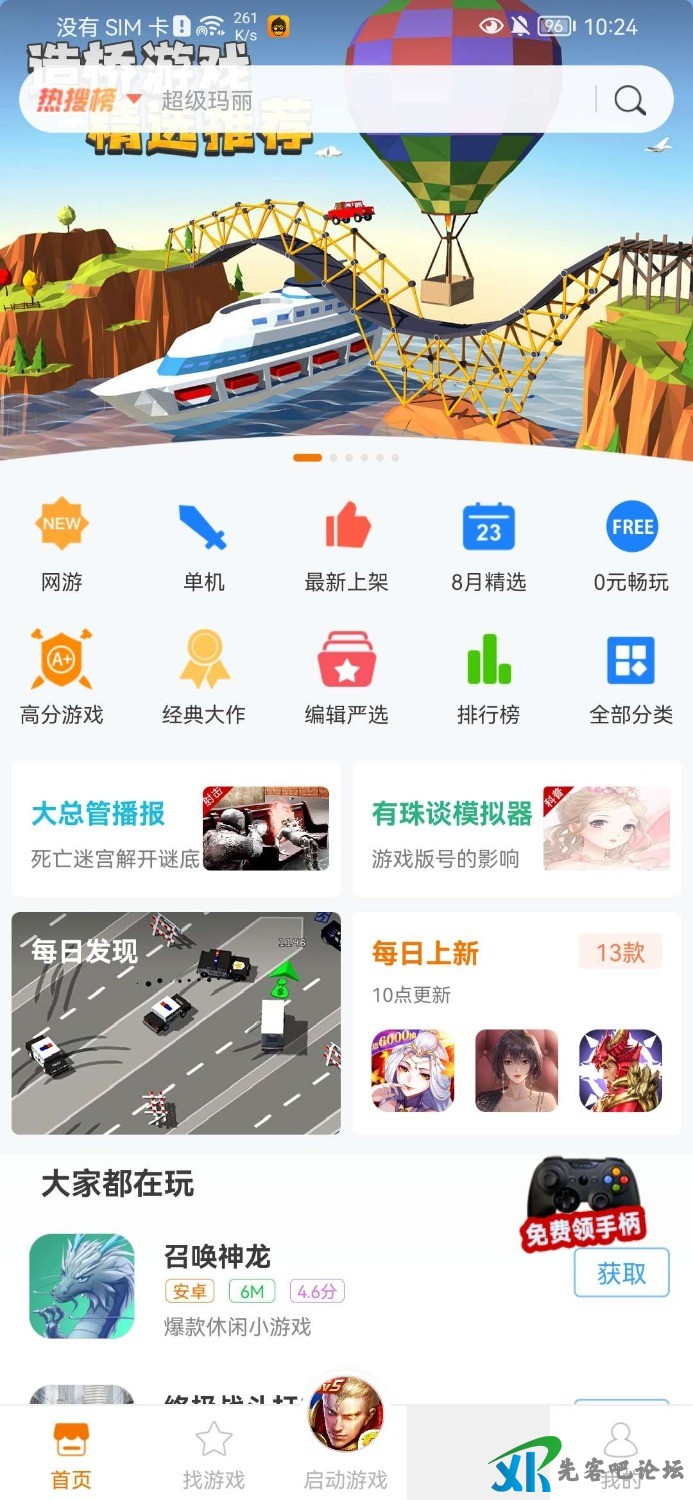Open the search field showing 超级玛丽
The image size is (693, 1500).
click(370, 100)
